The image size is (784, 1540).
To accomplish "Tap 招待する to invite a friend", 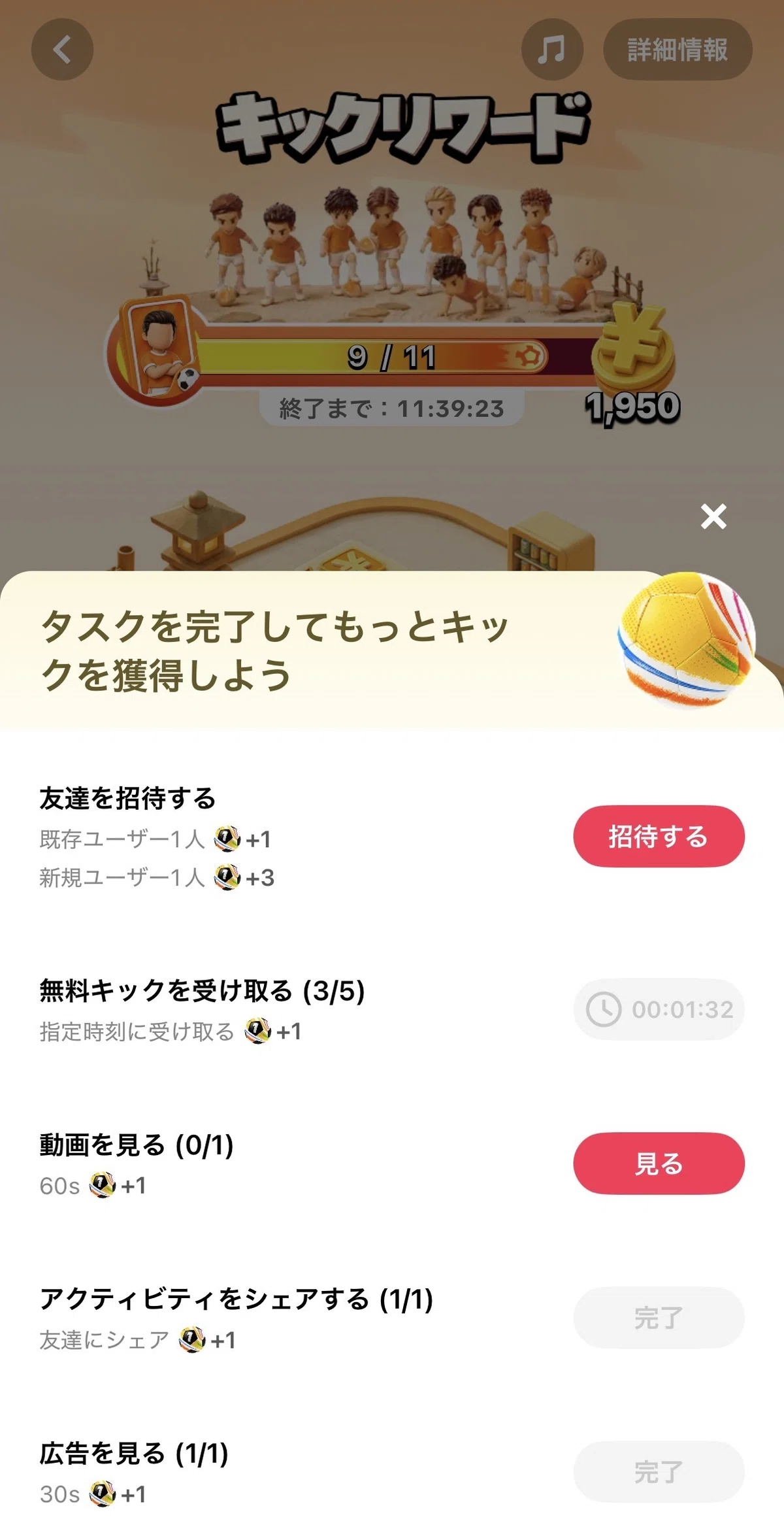I will [x=659, y=836].
